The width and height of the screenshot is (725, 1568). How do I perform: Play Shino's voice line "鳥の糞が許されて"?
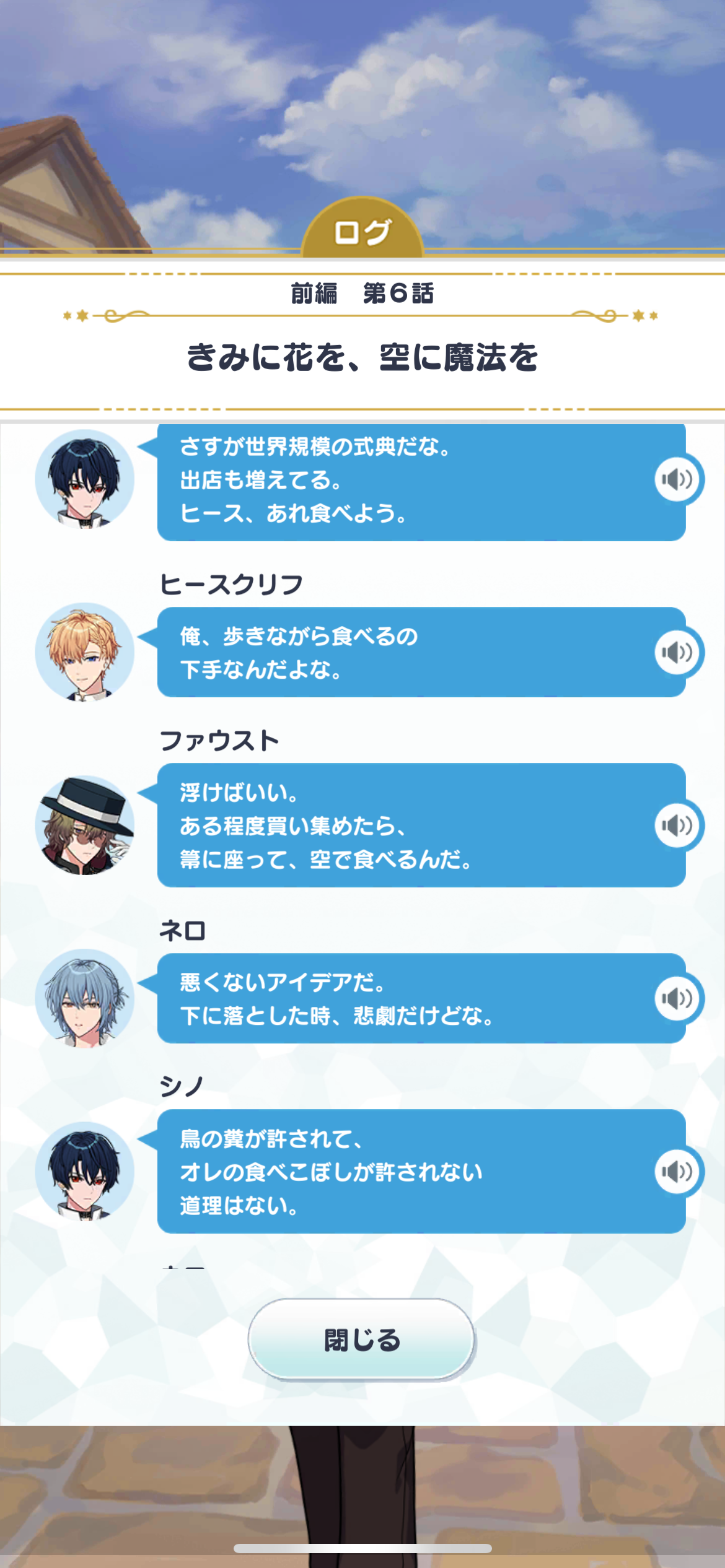(677, 1171)
